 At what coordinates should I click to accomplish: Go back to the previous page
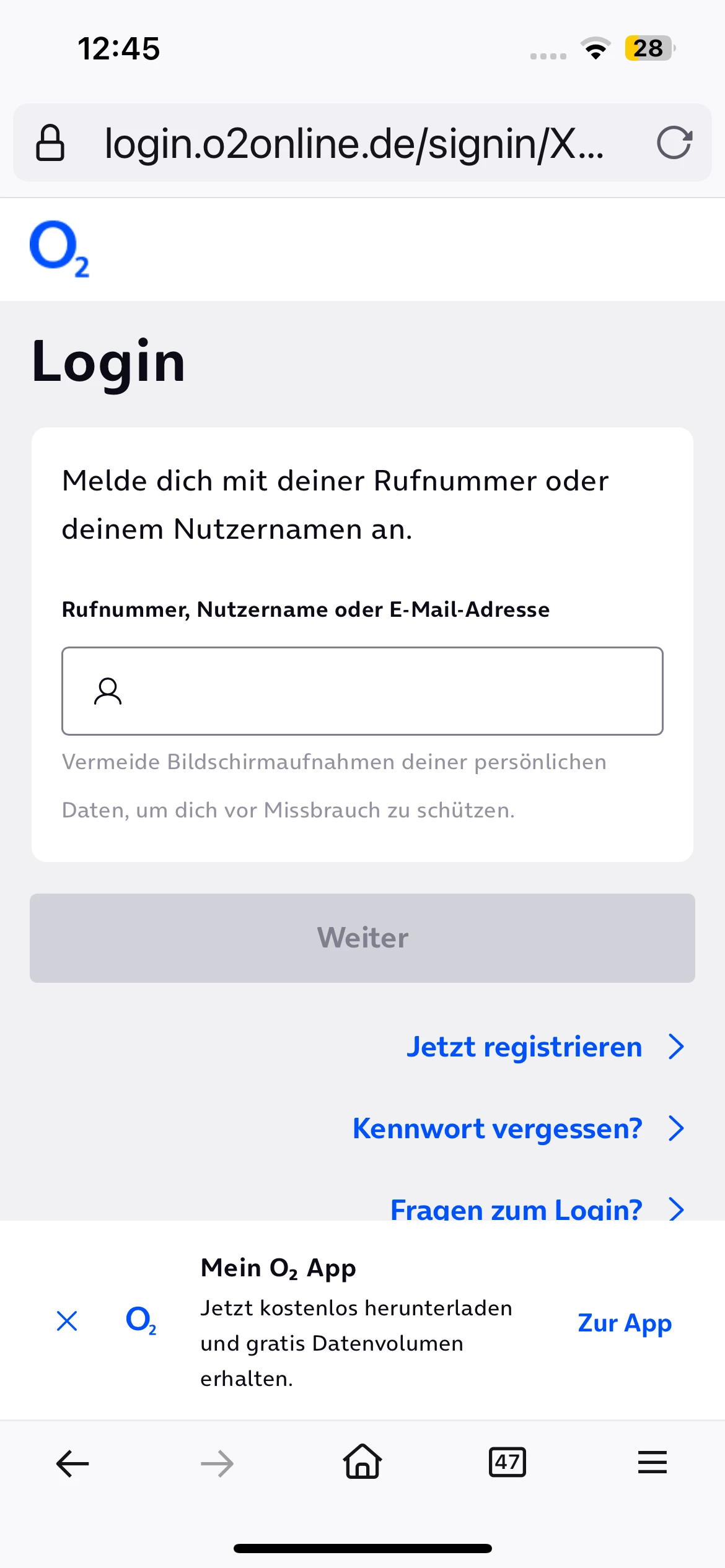tap(72, 1463)
